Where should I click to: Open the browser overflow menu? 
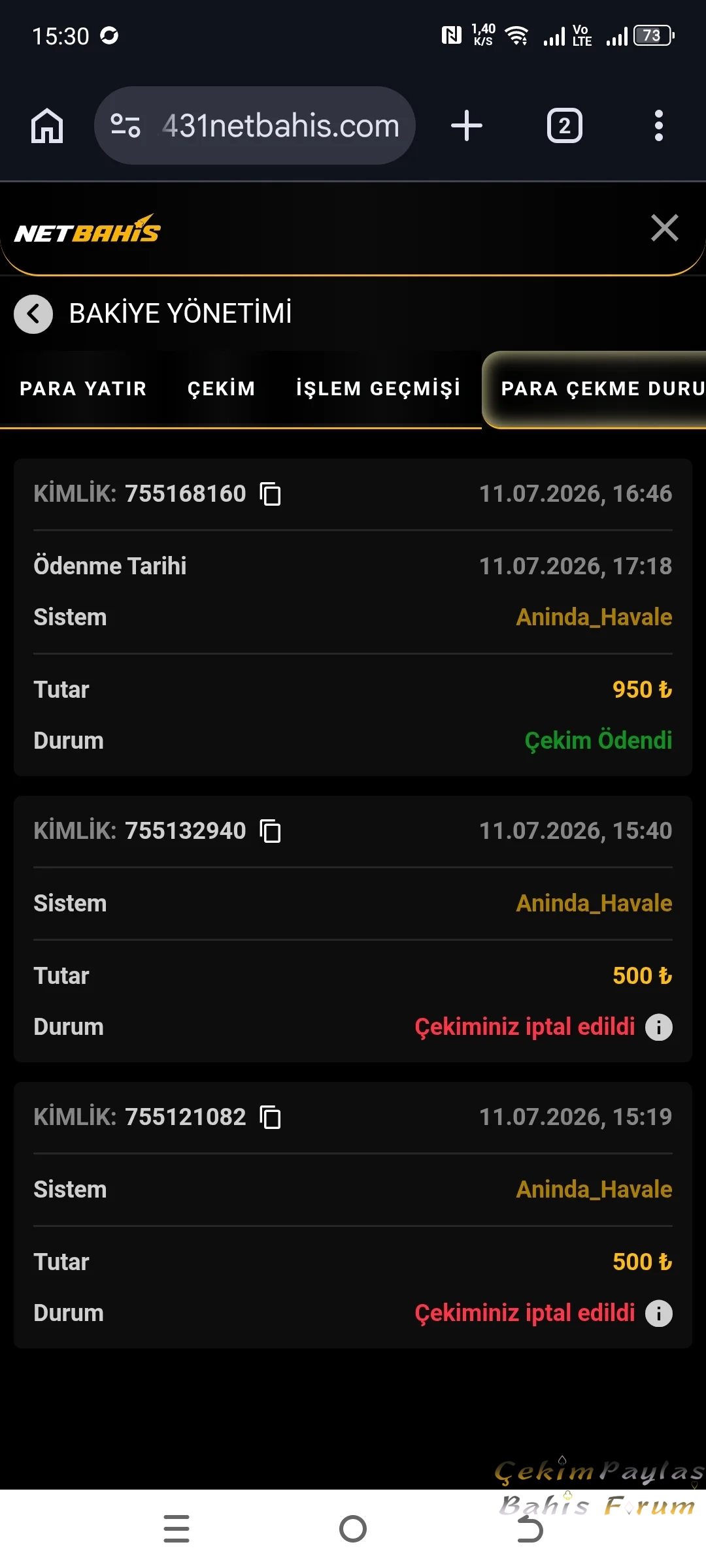[x=658, y=125]
